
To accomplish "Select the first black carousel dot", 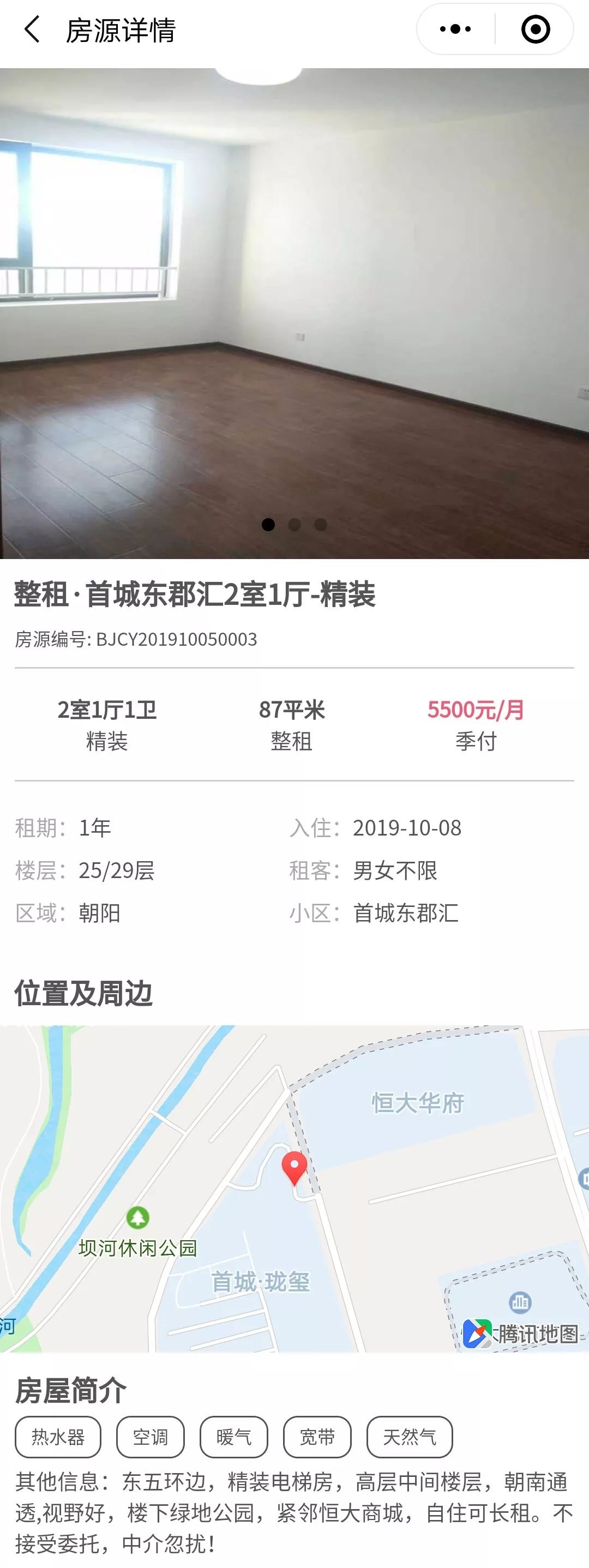I will pos(269,524).
